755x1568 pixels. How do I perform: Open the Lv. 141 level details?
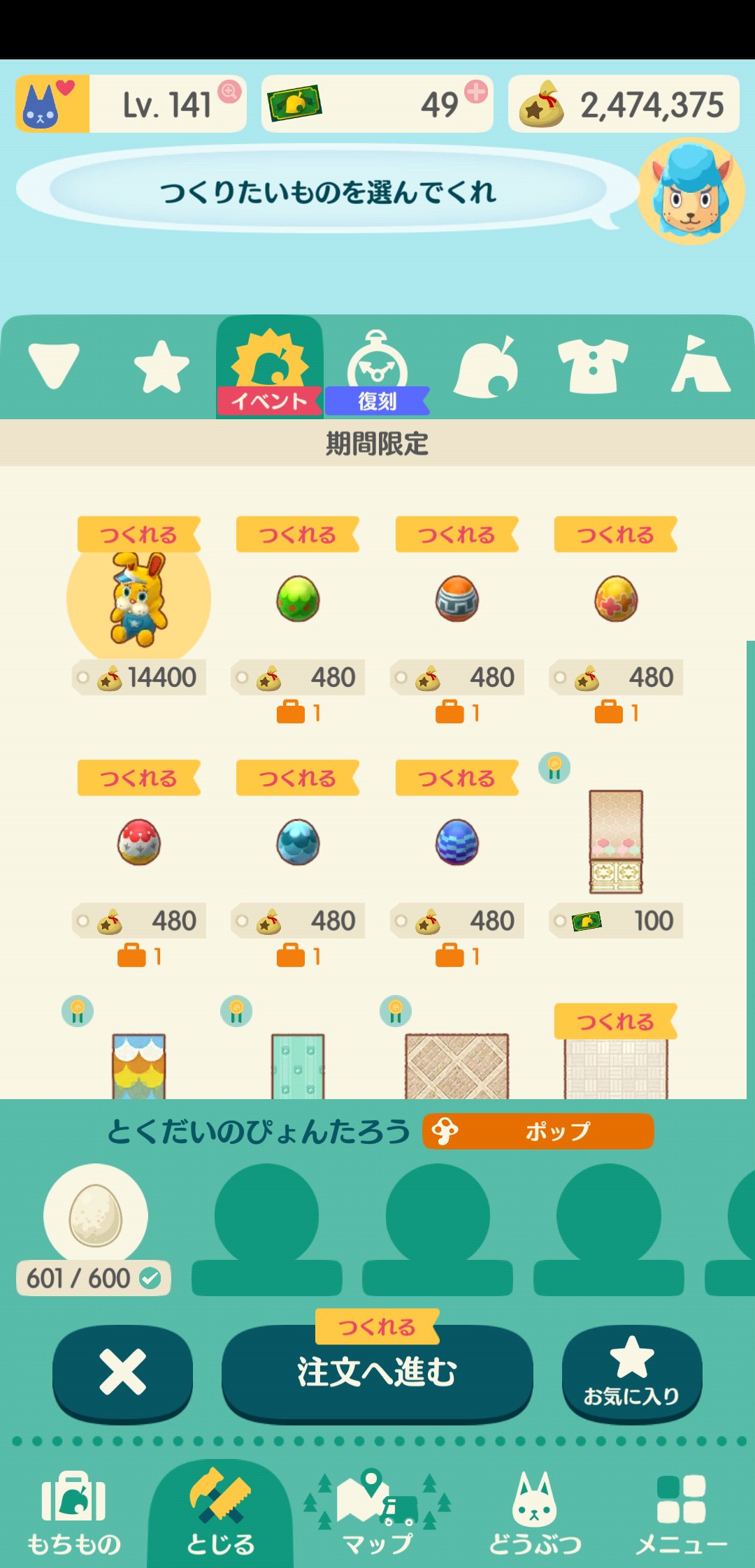pyautogui.click(x=166, y=104)
